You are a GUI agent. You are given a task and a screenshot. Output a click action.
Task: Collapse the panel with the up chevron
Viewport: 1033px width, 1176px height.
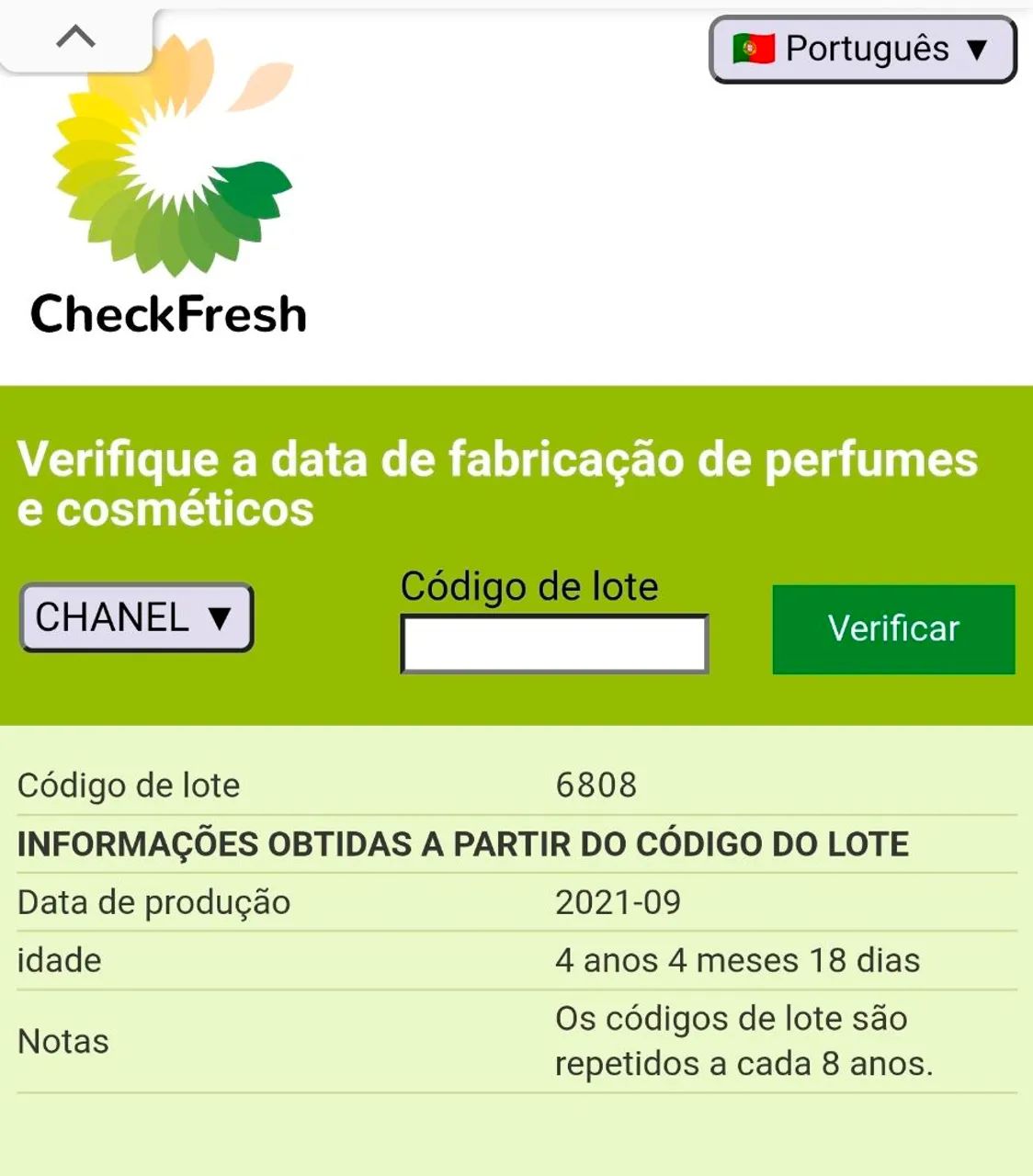tap(75, 37)
